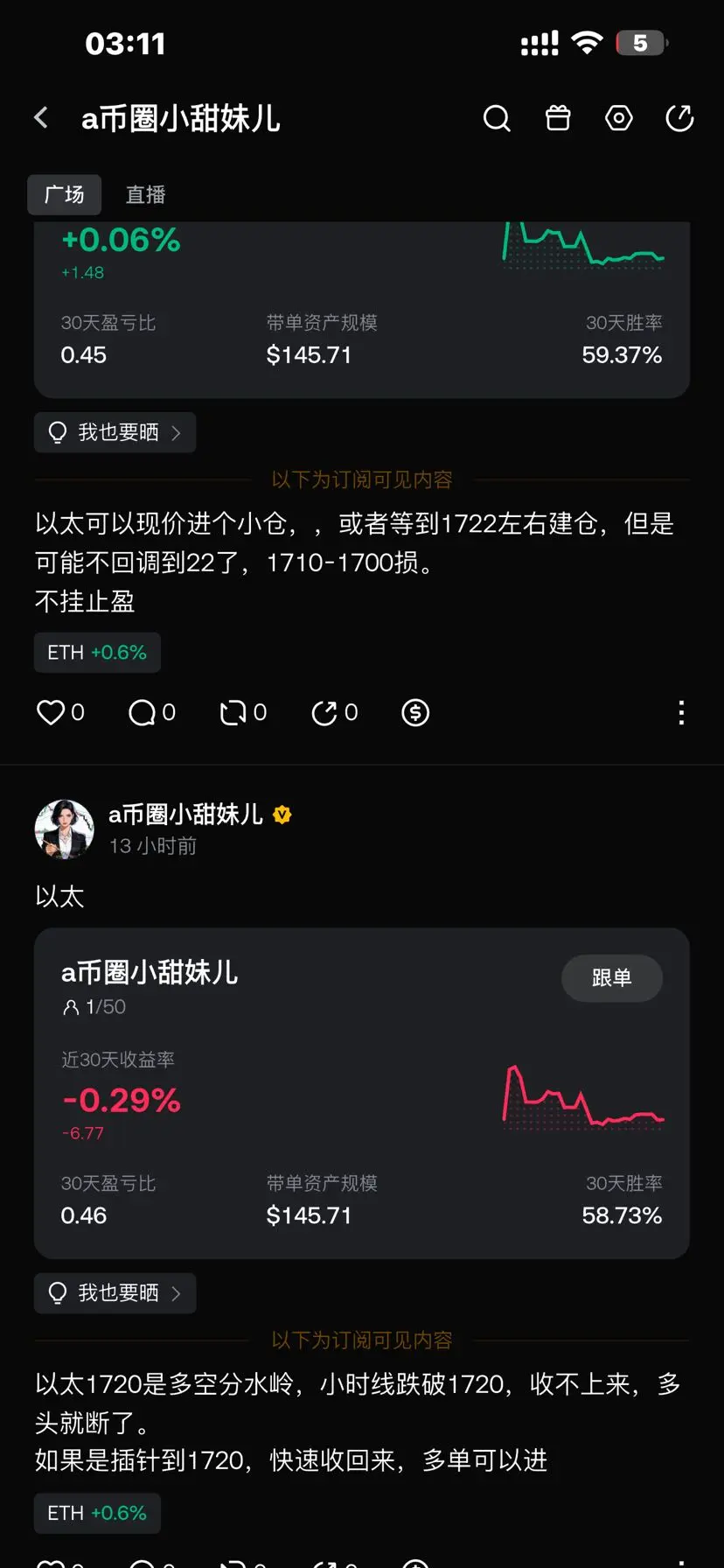Tip the author via the dollar icon
The width and height of the screenshot is (724, 1568).
[x=415, y=713]
